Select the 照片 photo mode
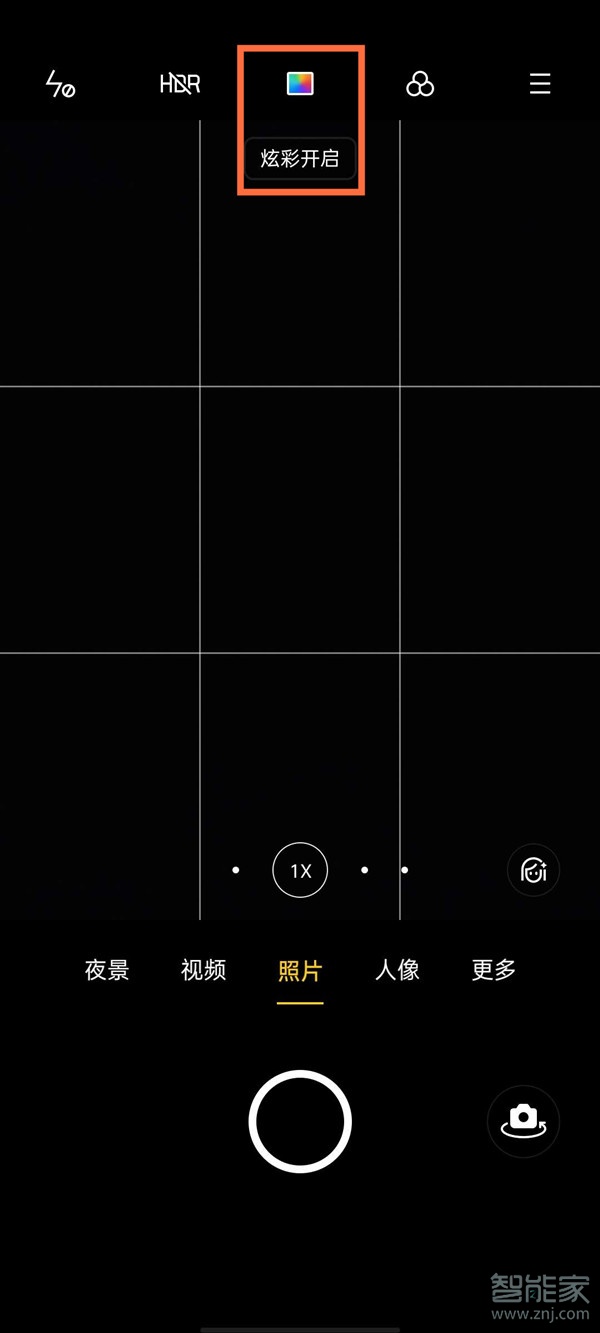 (x=300, y=970)
